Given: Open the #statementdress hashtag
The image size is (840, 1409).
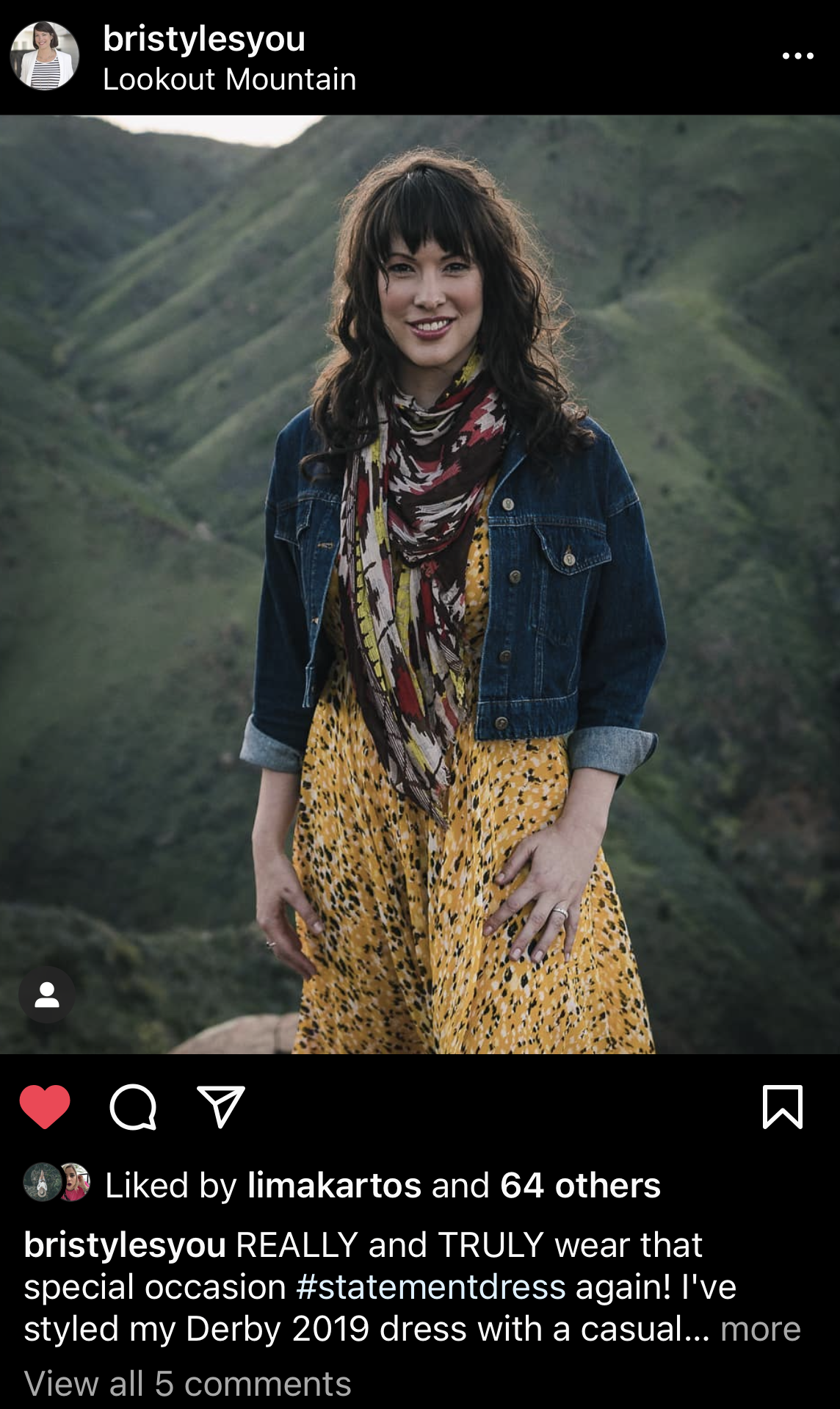Looking at the screenshot, I should [x=431, y=1286].
